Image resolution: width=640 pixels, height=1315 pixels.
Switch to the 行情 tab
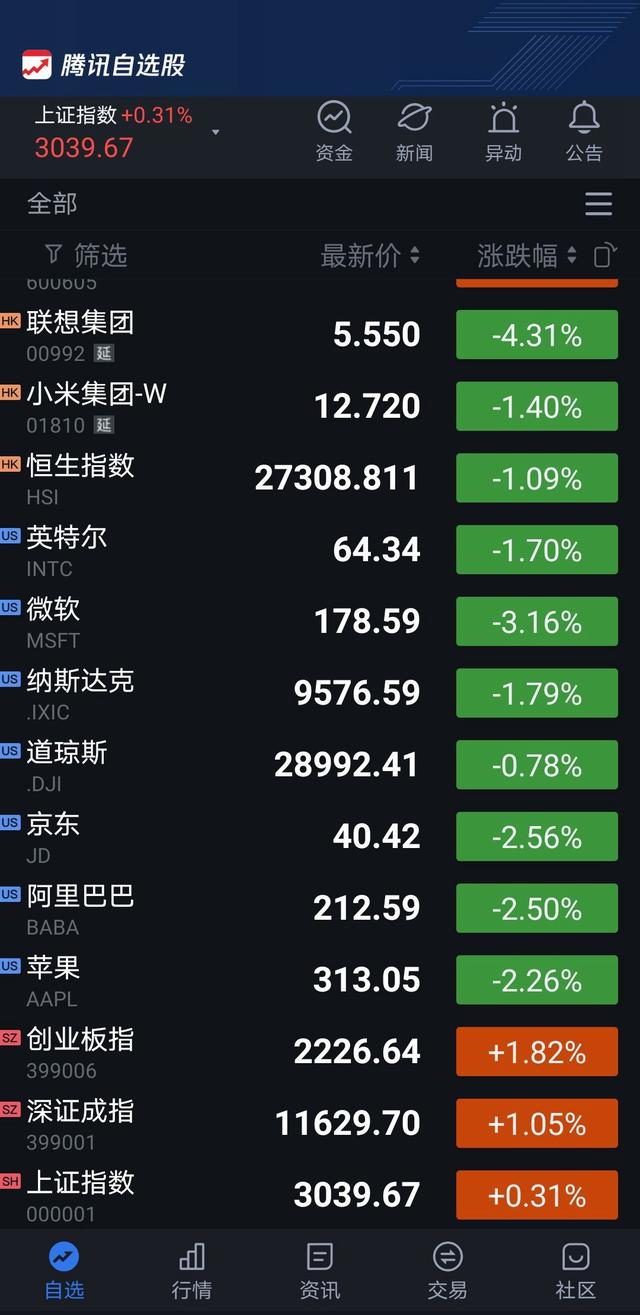[x=191, y=1270]
